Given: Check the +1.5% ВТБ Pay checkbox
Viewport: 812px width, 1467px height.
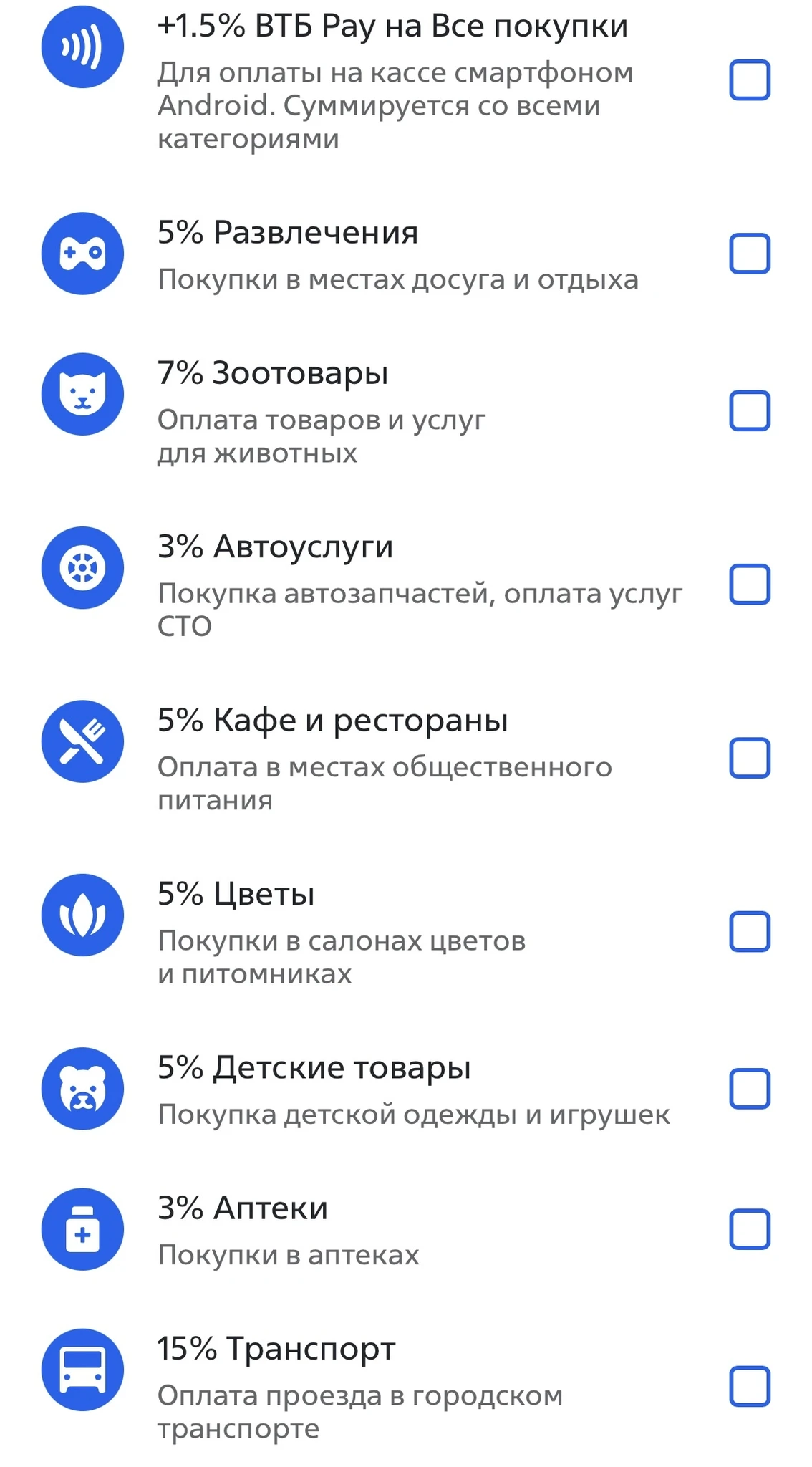Looking at the screenshot, I should click(x=749, y=80).
